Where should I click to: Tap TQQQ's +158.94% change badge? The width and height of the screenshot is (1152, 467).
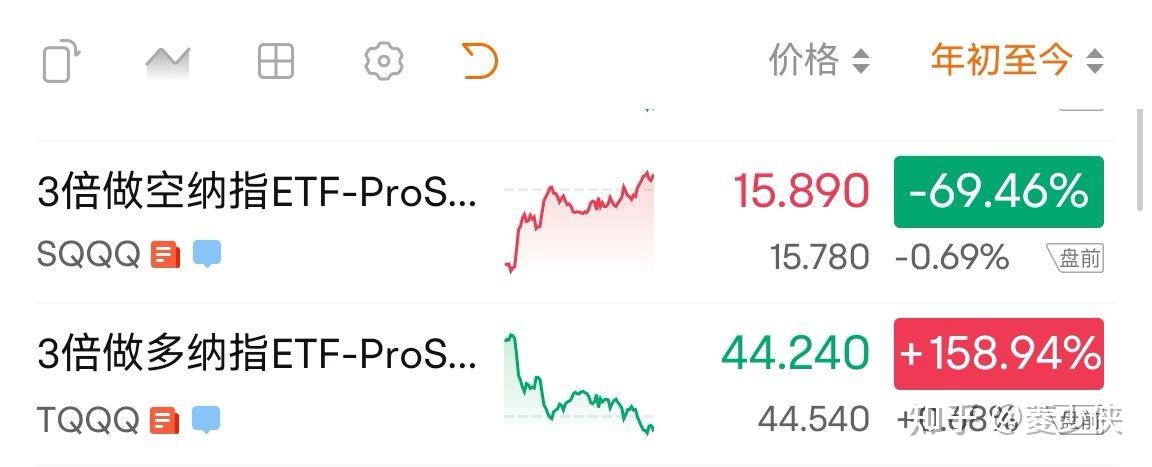click(998, 354)
